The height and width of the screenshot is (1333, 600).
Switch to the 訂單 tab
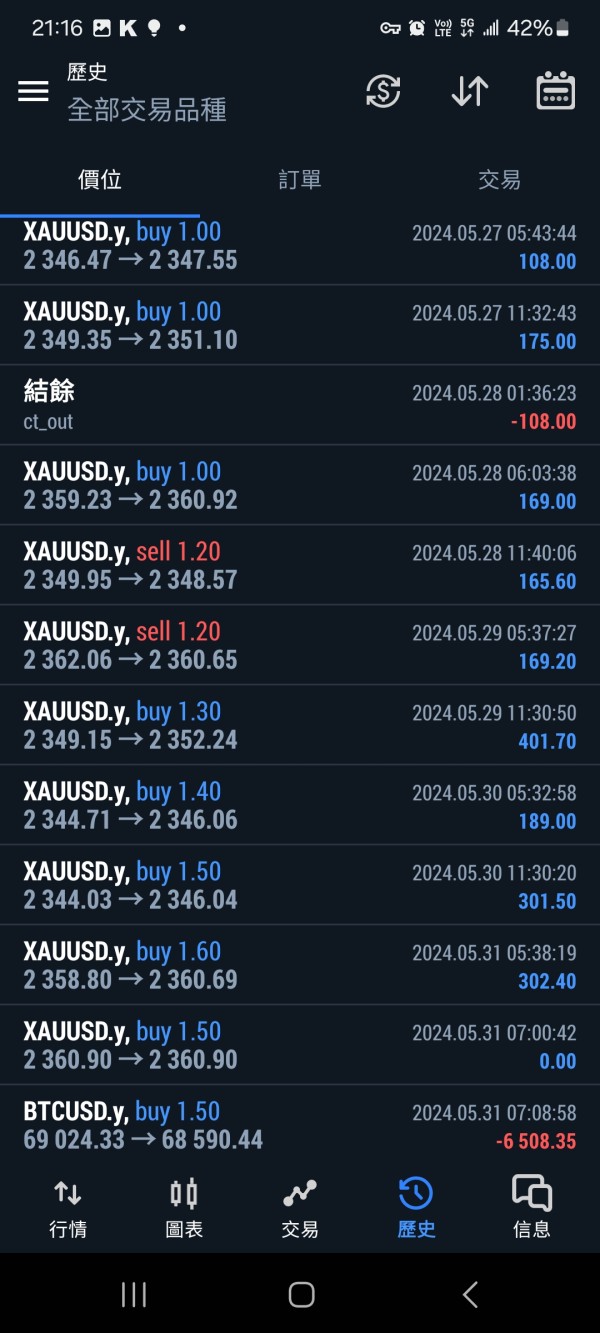(x=300, y=180)
